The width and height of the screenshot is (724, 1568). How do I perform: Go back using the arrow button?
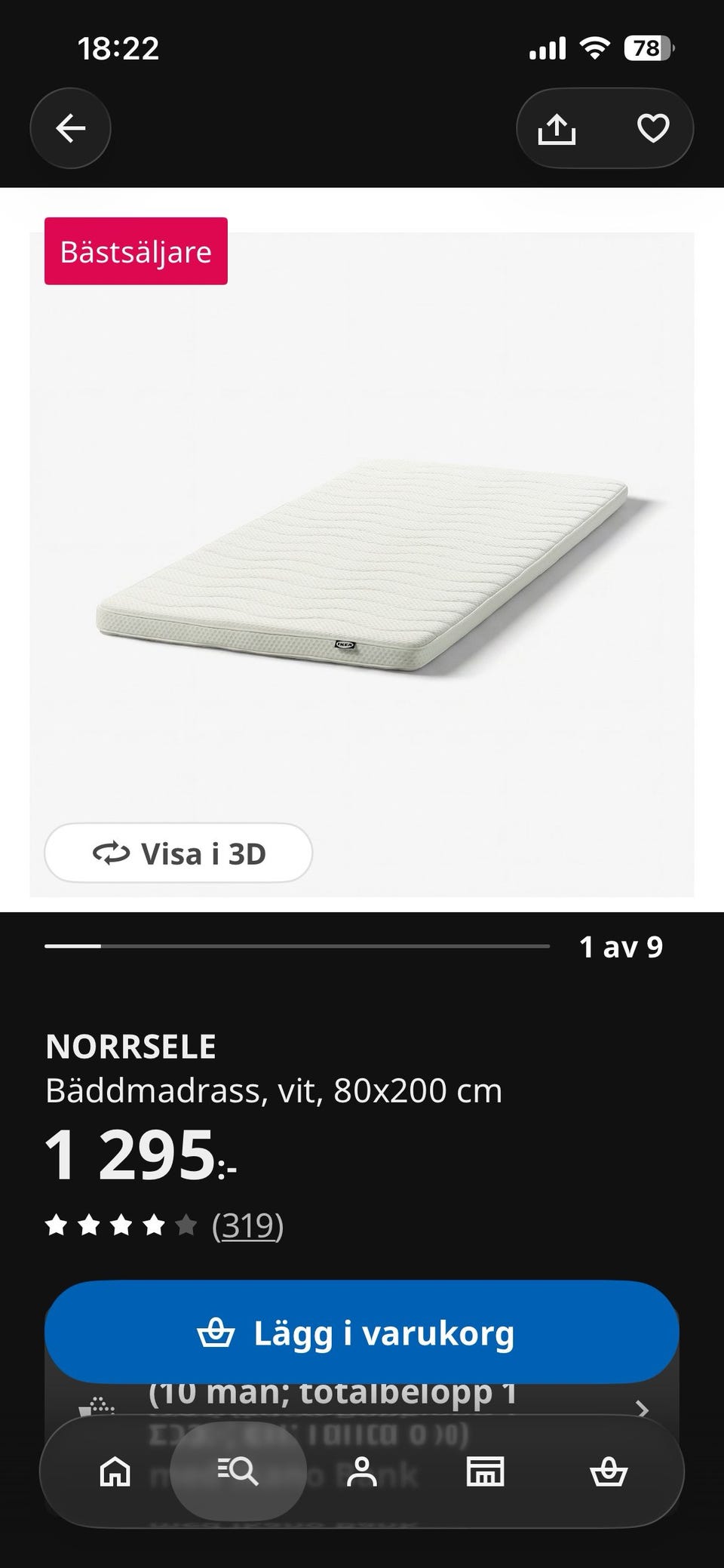click(x=70, y=128)
